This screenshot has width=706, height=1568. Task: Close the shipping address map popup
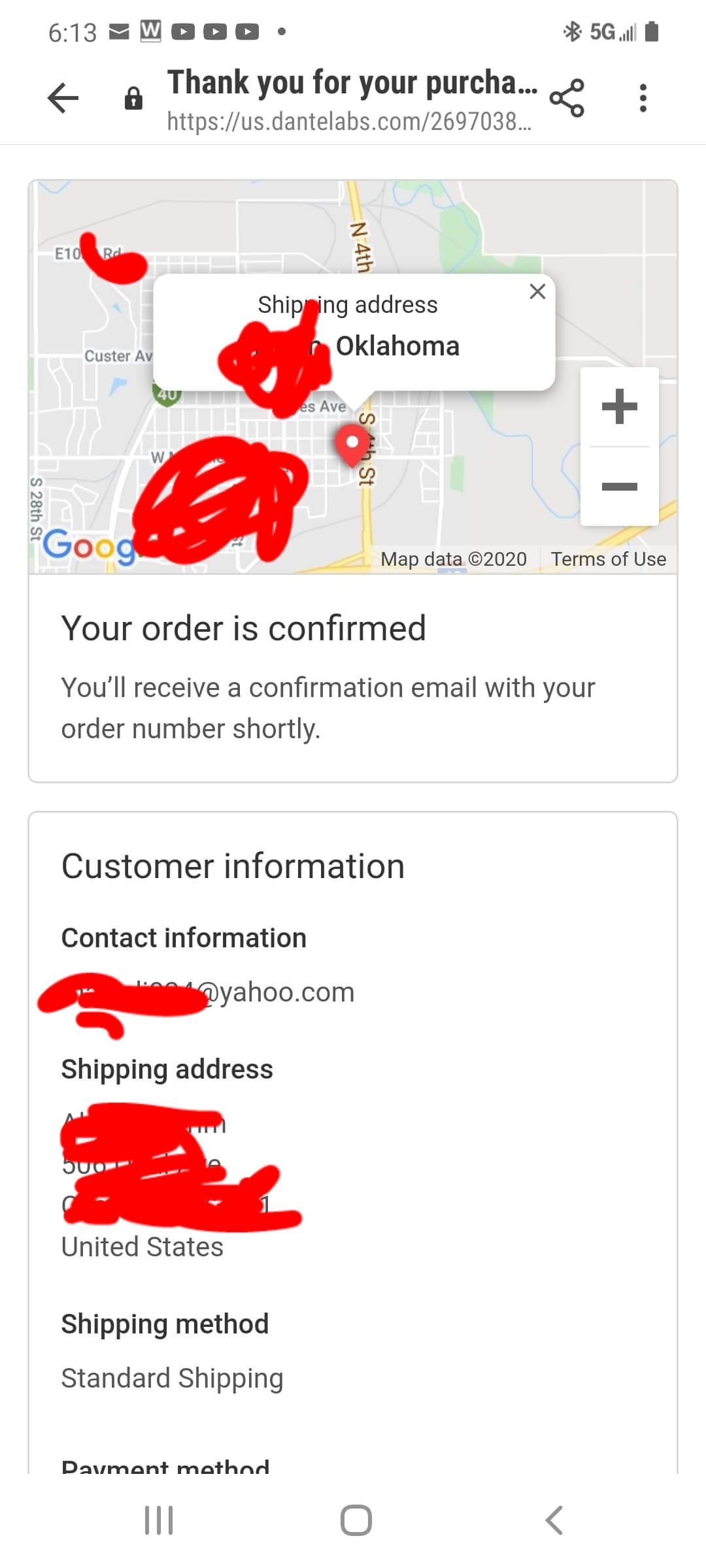click(537, 291)
